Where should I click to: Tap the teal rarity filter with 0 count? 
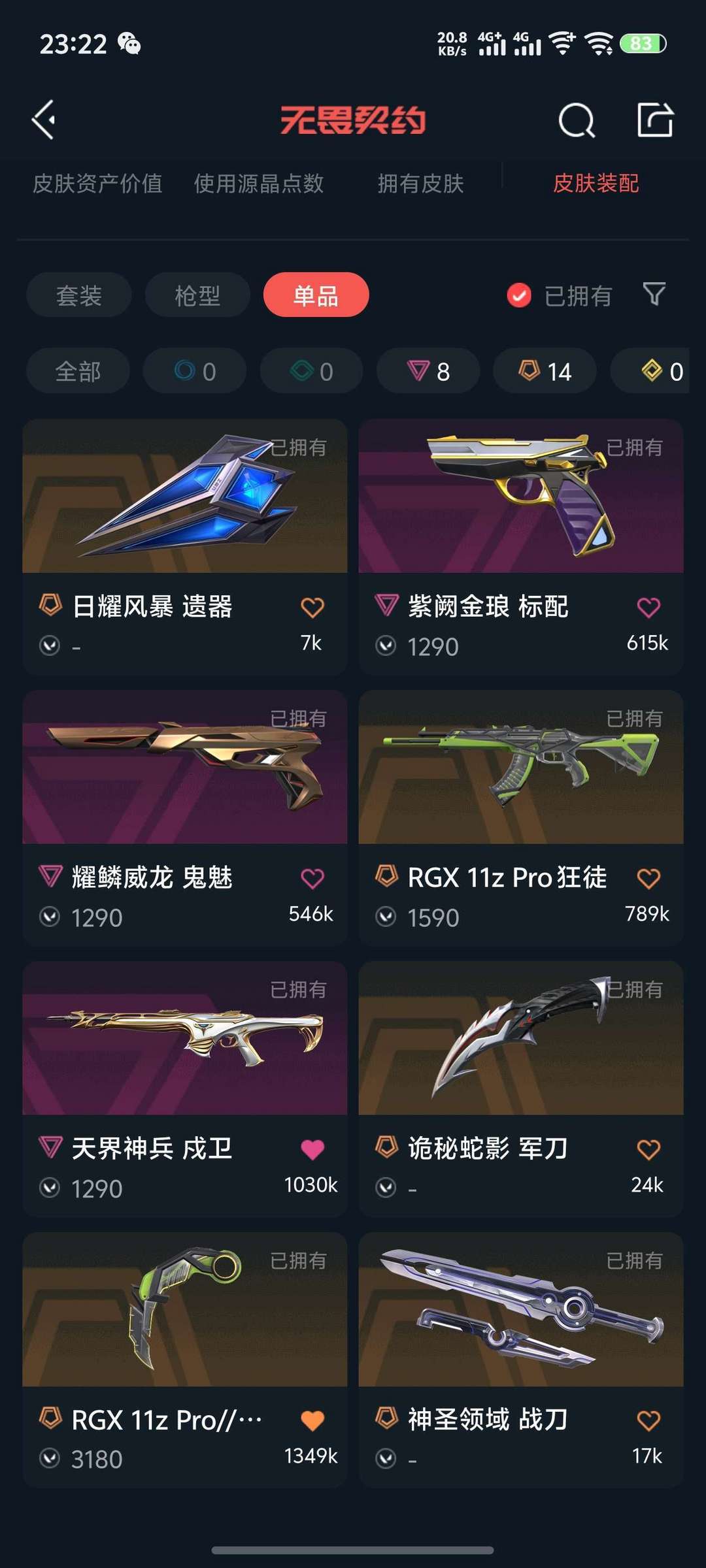[x=311, y=370]
